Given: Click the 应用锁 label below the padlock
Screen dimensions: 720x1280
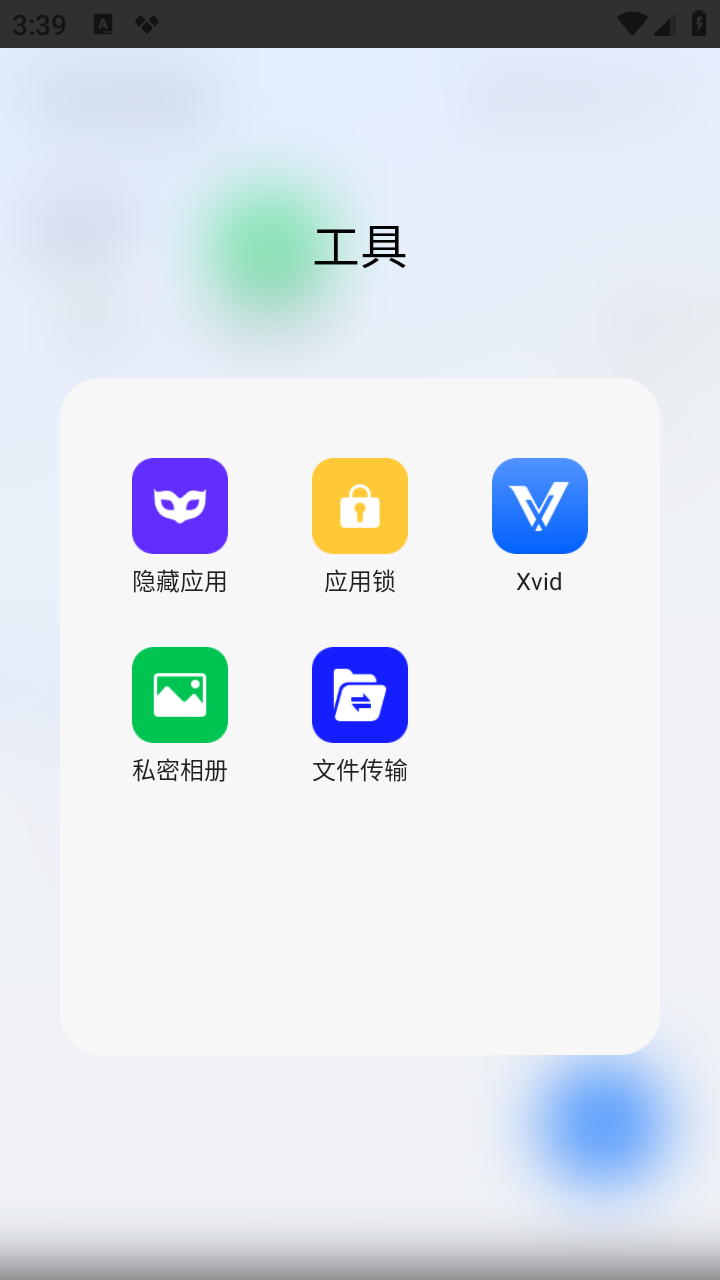Looking at the screenshot, I should [x=360, y=581].
